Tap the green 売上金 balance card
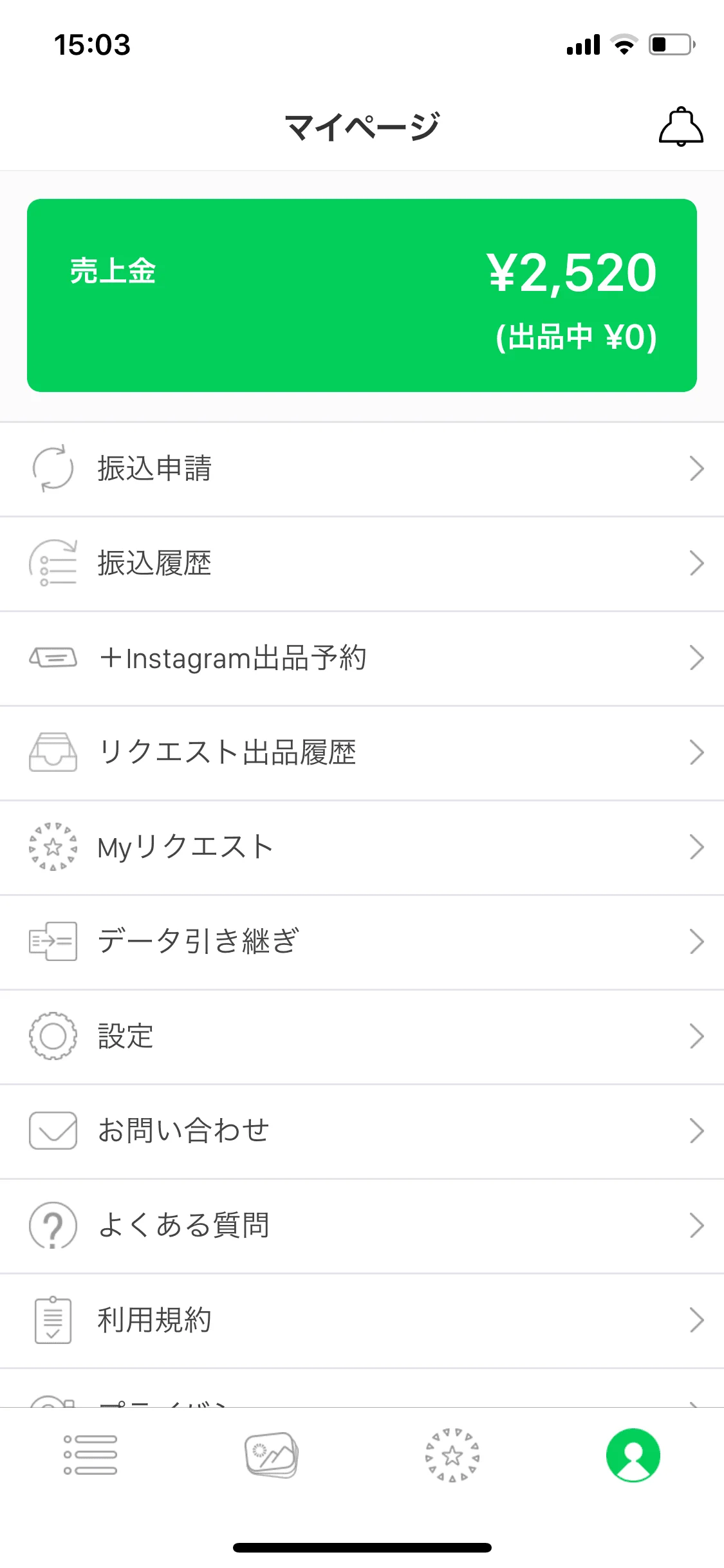Screen dimensions: 724x1568 point(362,295)
